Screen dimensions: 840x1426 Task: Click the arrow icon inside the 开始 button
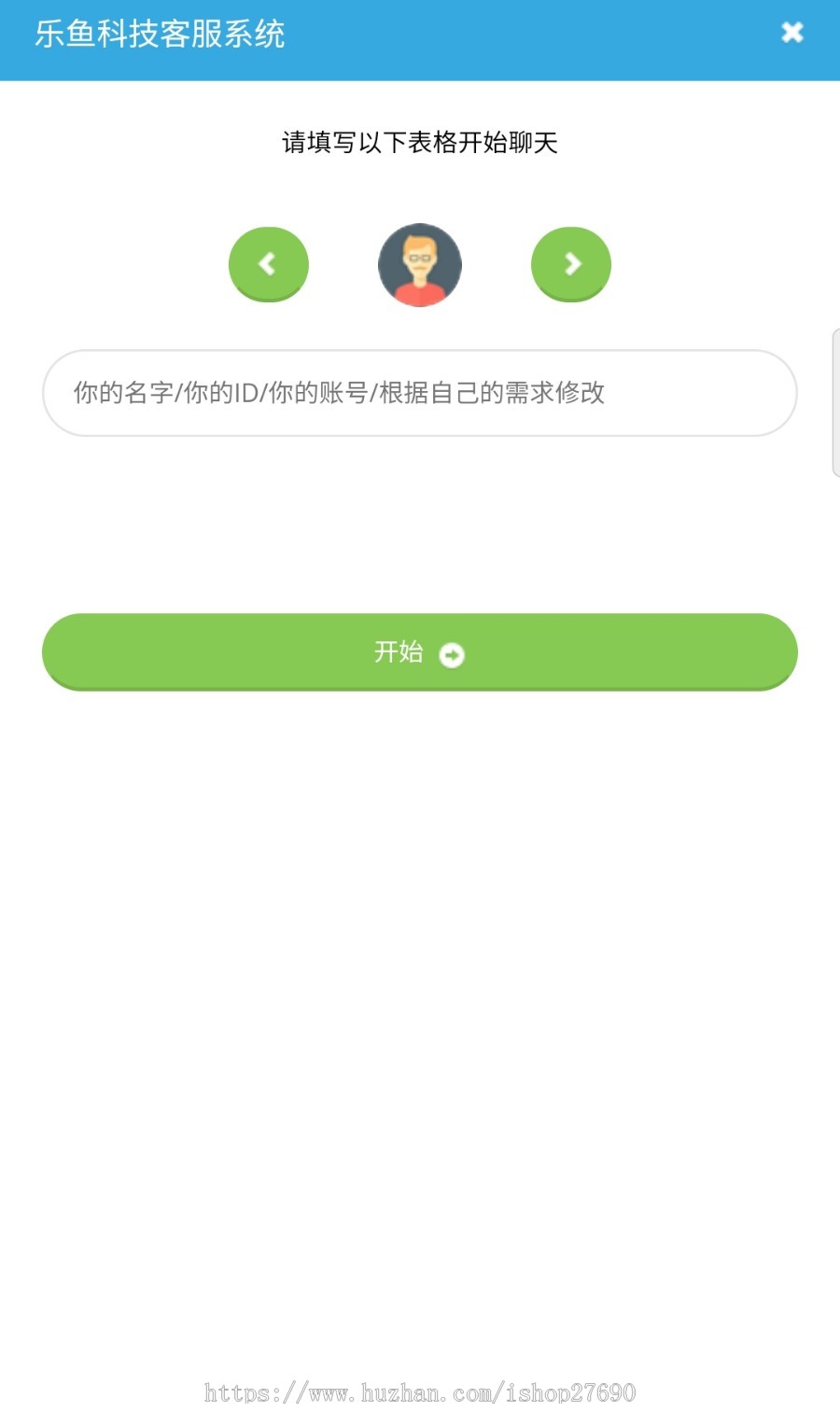(x=451, y=655)
